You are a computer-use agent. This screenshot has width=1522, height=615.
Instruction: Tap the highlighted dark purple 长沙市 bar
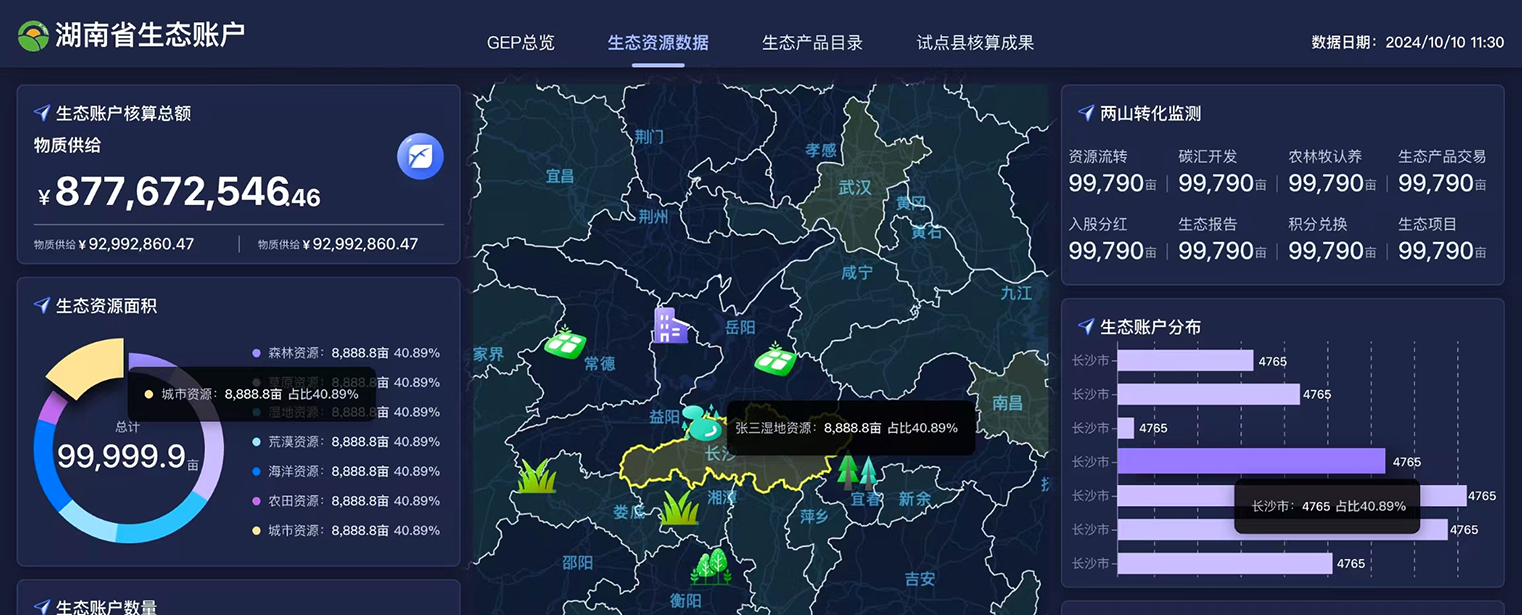click(1250, 461)
